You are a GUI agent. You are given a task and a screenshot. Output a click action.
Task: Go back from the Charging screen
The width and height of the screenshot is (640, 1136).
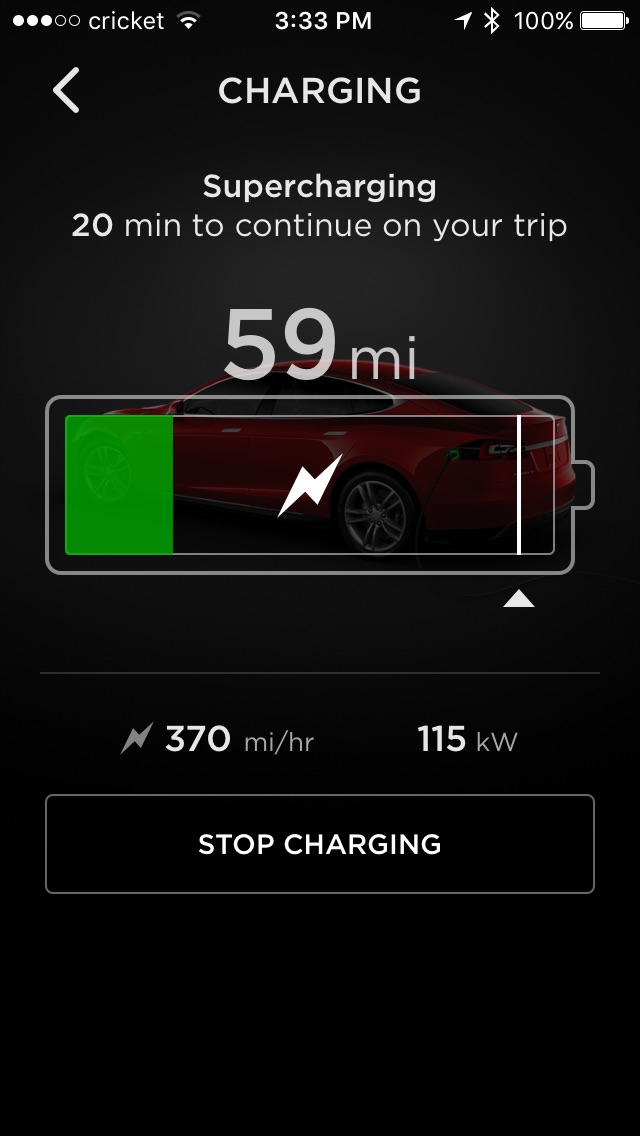66,91
